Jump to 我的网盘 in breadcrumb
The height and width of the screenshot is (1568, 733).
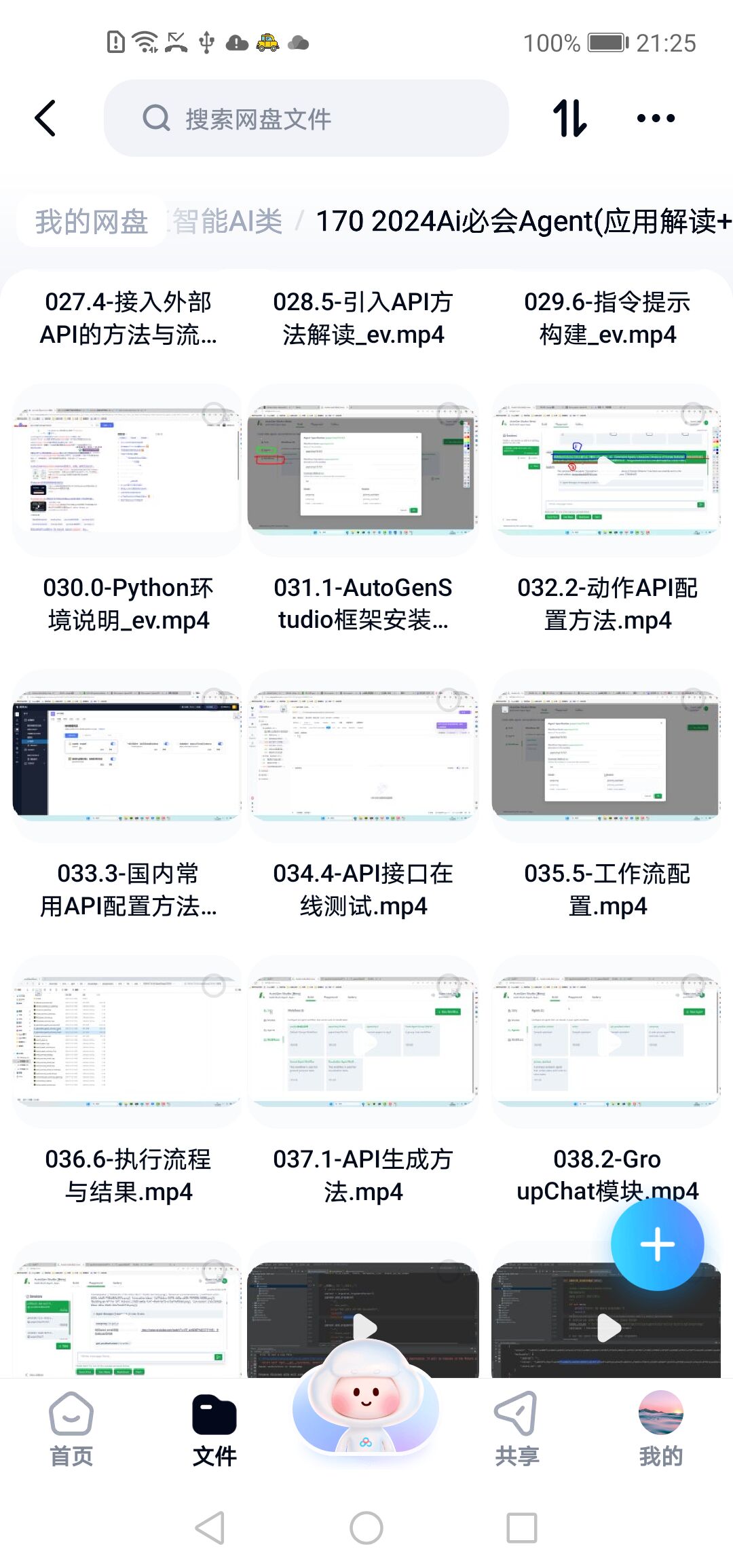pyautogui.click(x=92, y=221)
